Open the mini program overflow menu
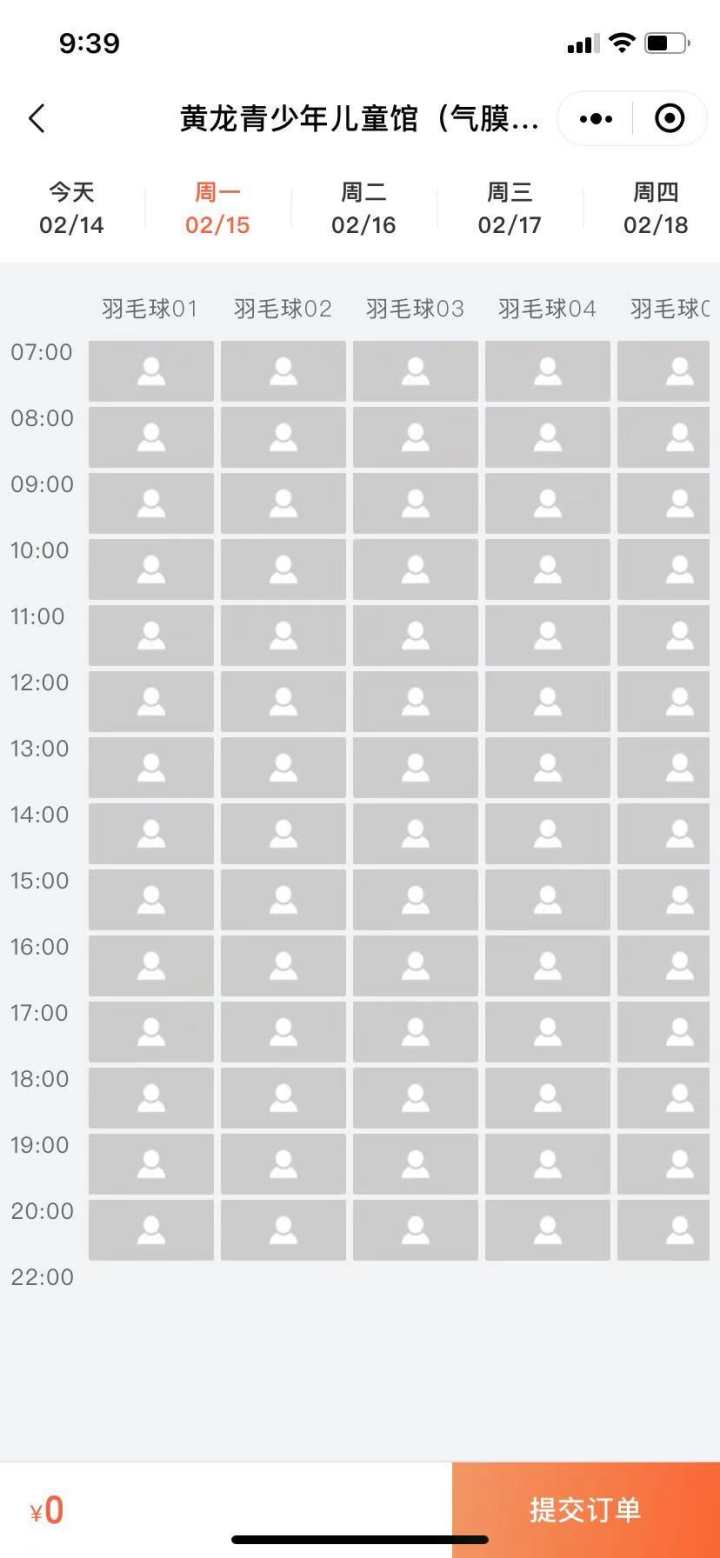The image size is (720, 1558). click(x=596, y=119)
